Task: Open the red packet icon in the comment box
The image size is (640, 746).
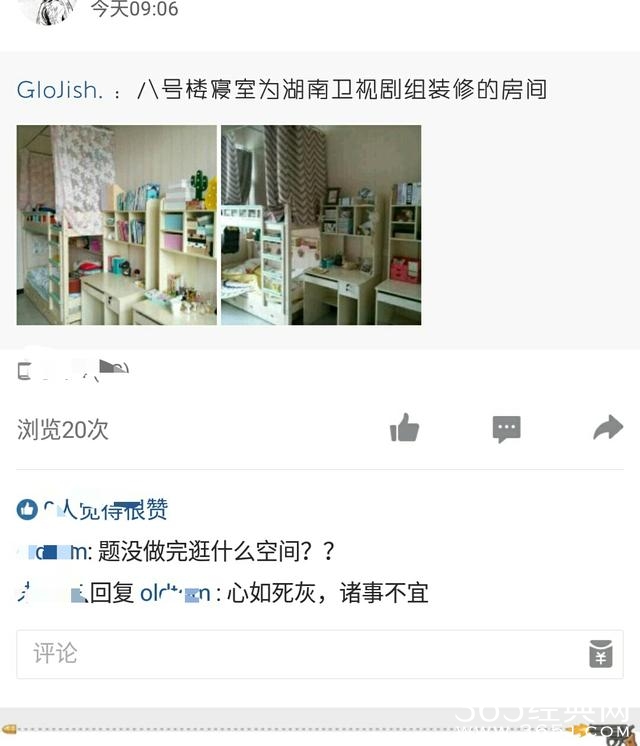Action: coord(600,654)
